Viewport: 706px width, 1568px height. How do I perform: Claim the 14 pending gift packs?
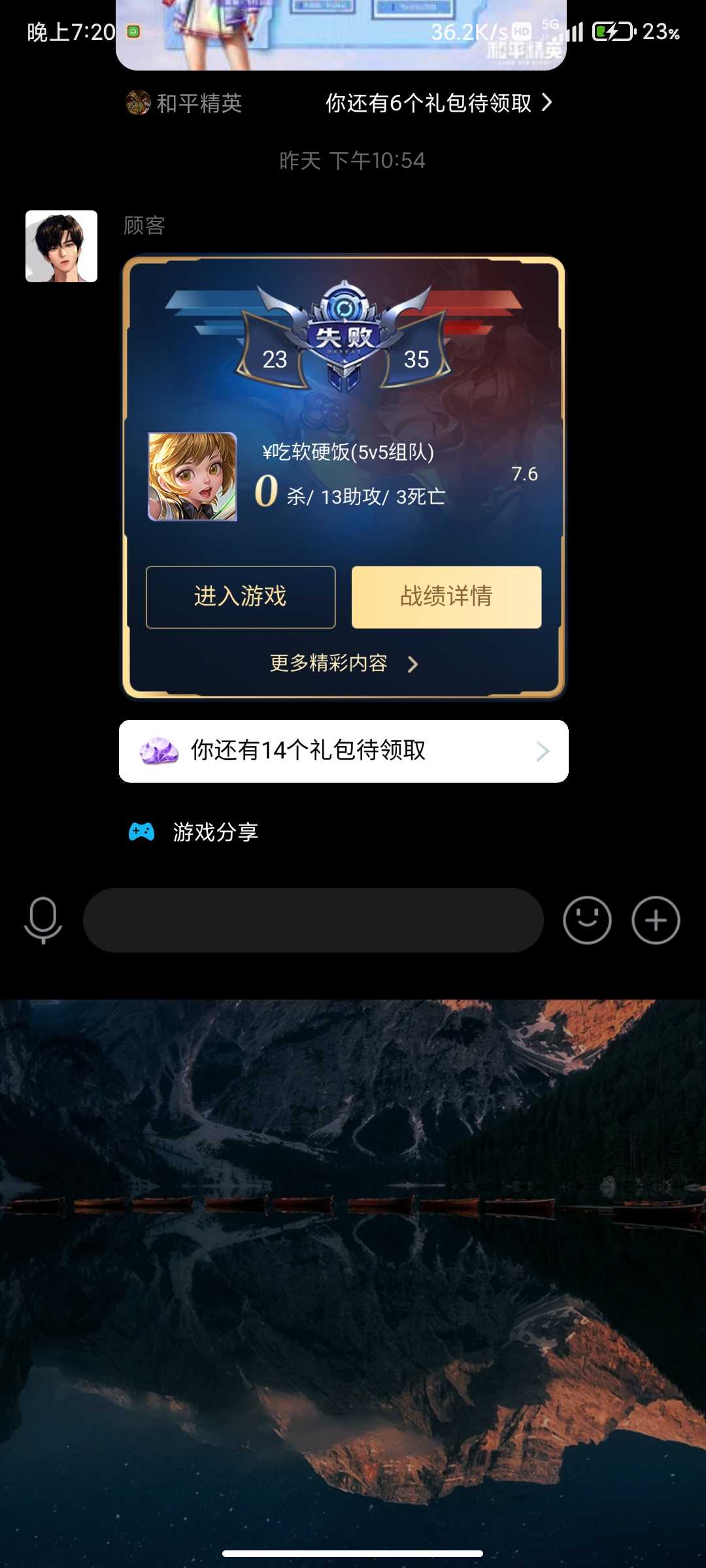pyautogui.click(x=343, y=751)
